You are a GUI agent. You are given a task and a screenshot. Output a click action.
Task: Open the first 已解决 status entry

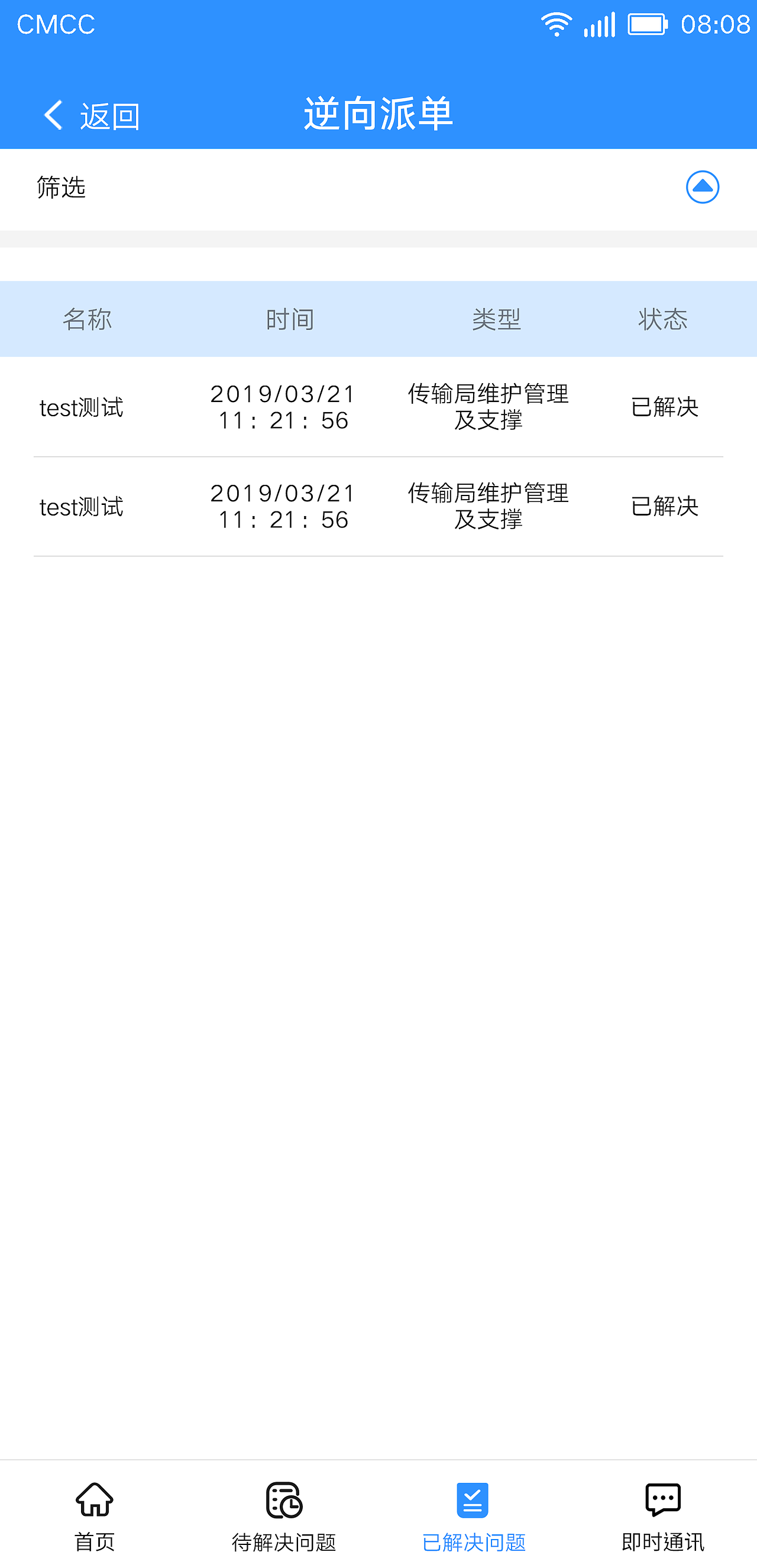(664, 408)
